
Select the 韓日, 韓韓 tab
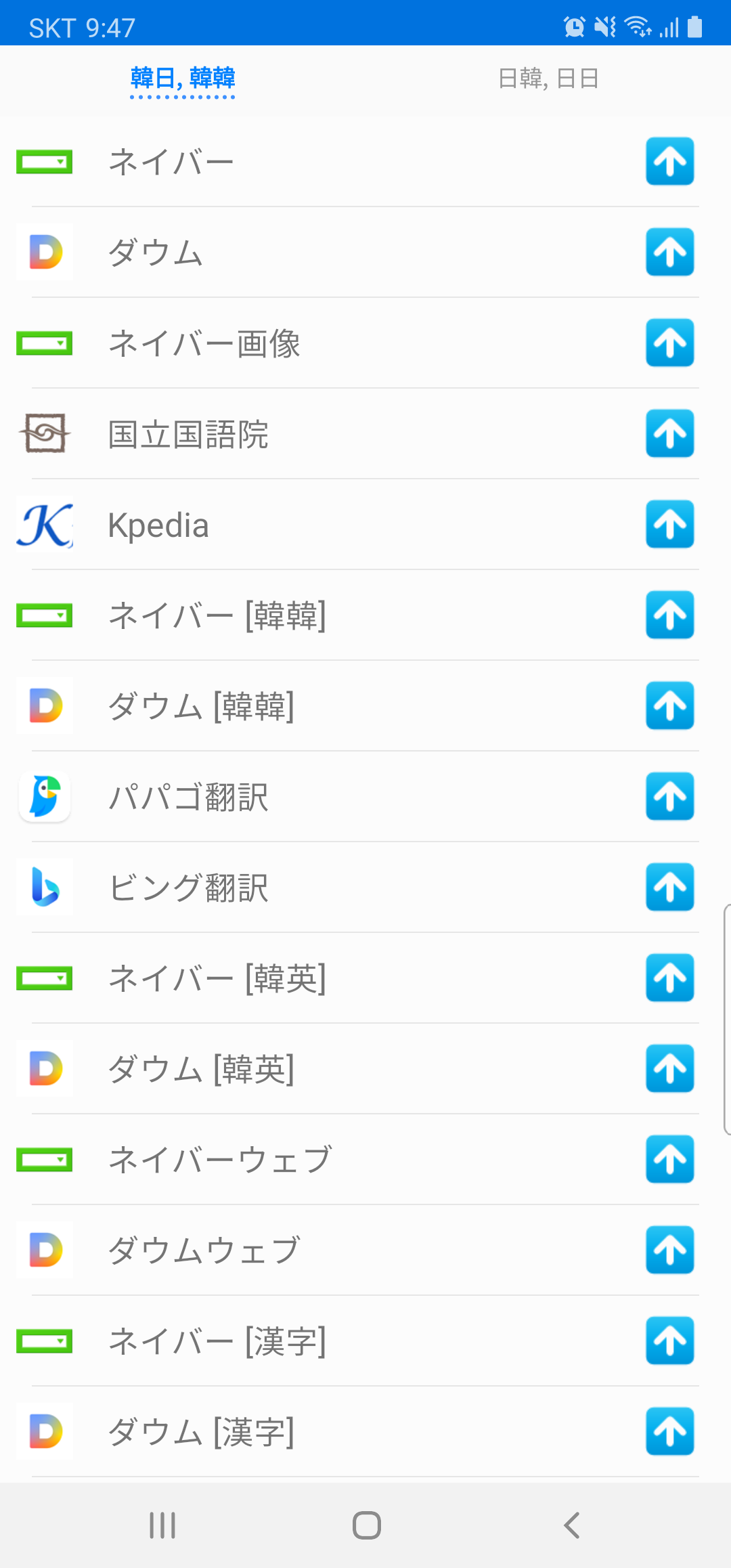pos(183,79)
